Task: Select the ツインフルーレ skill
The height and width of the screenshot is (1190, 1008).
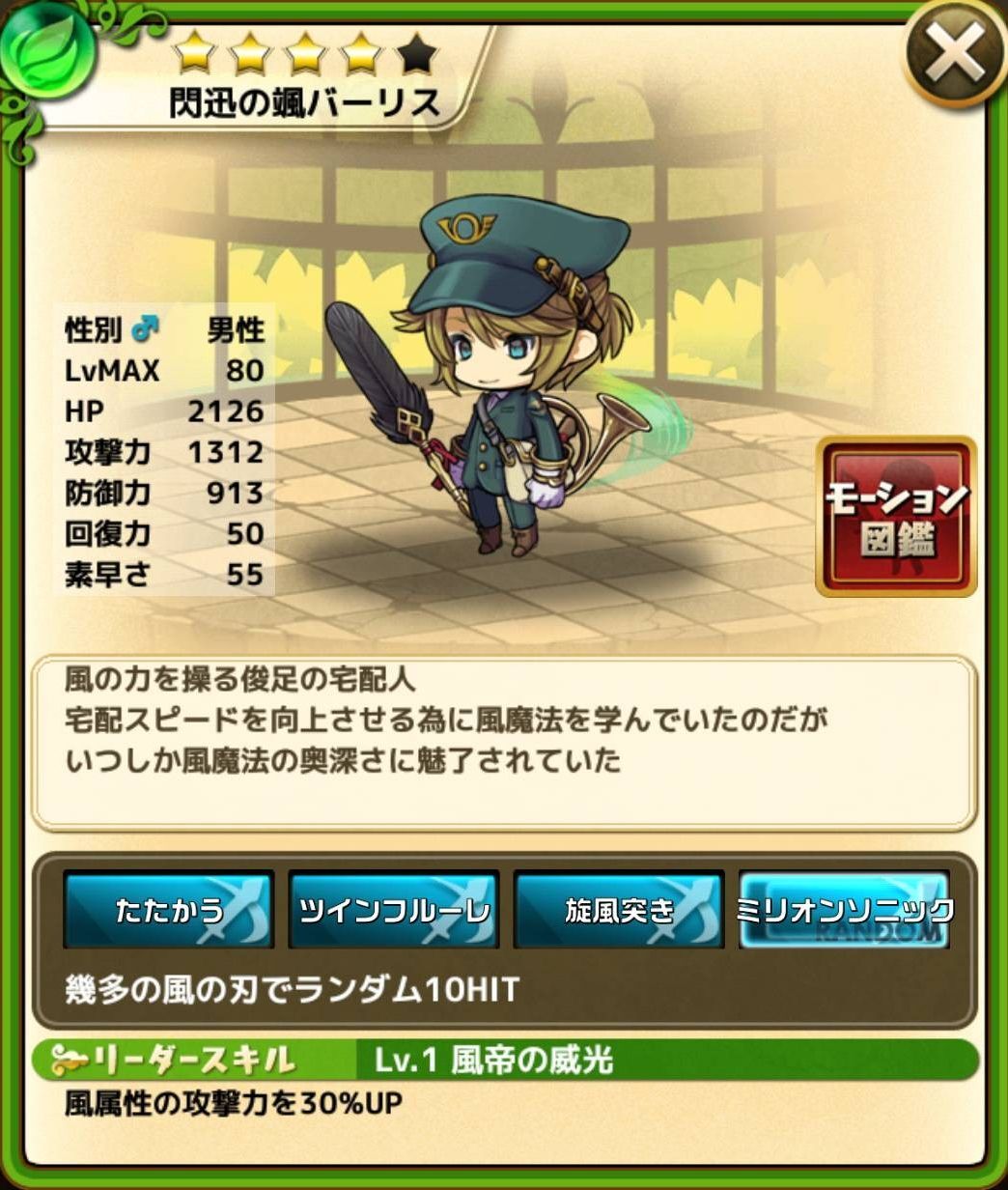Action: (x=394, y=909)
